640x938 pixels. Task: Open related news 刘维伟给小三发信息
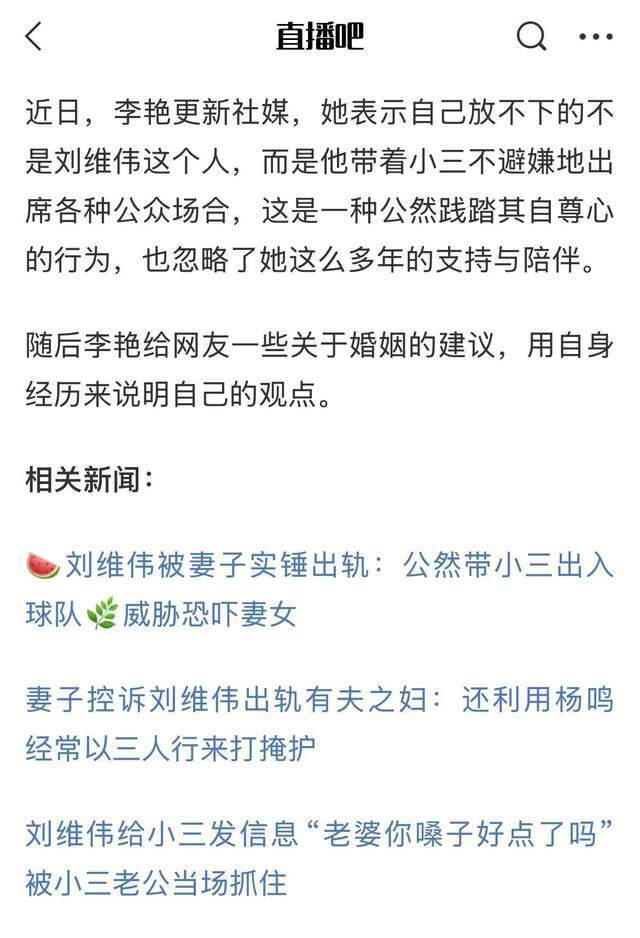[x=320, y=858]
